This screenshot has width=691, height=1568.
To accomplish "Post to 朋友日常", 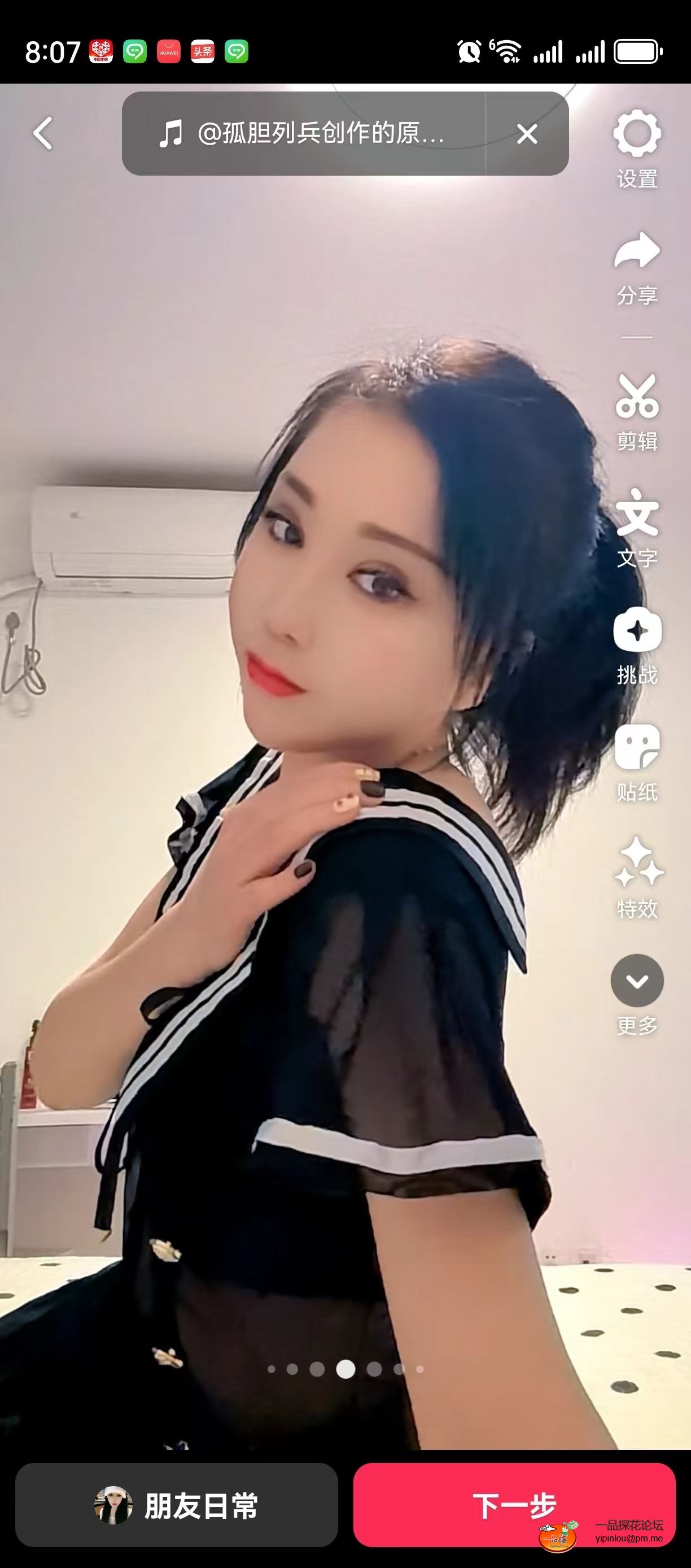I will pos(176,1505).
